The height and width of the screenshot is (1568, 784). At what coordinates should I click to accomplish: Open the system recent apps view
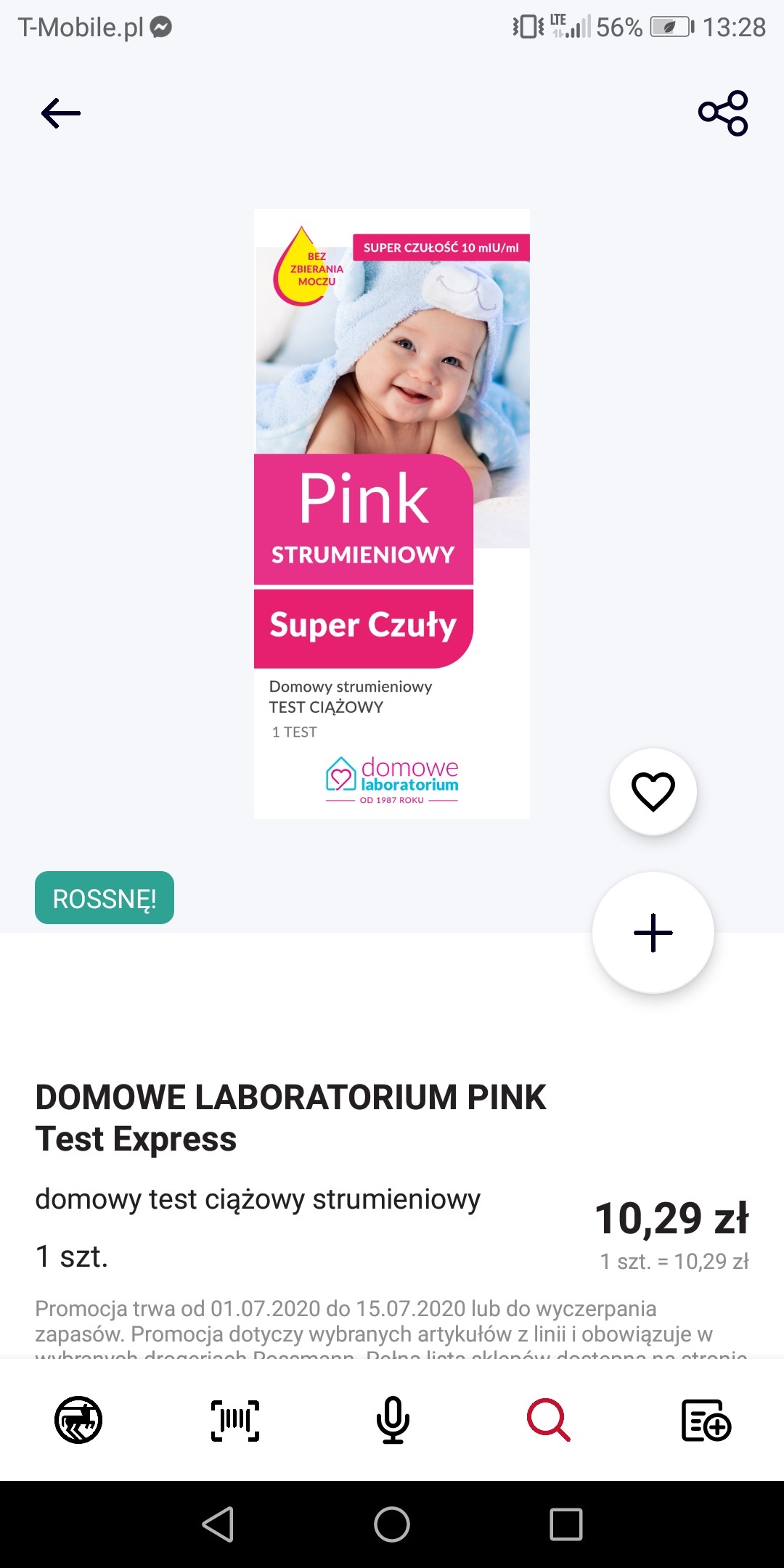coord(566,1524)
